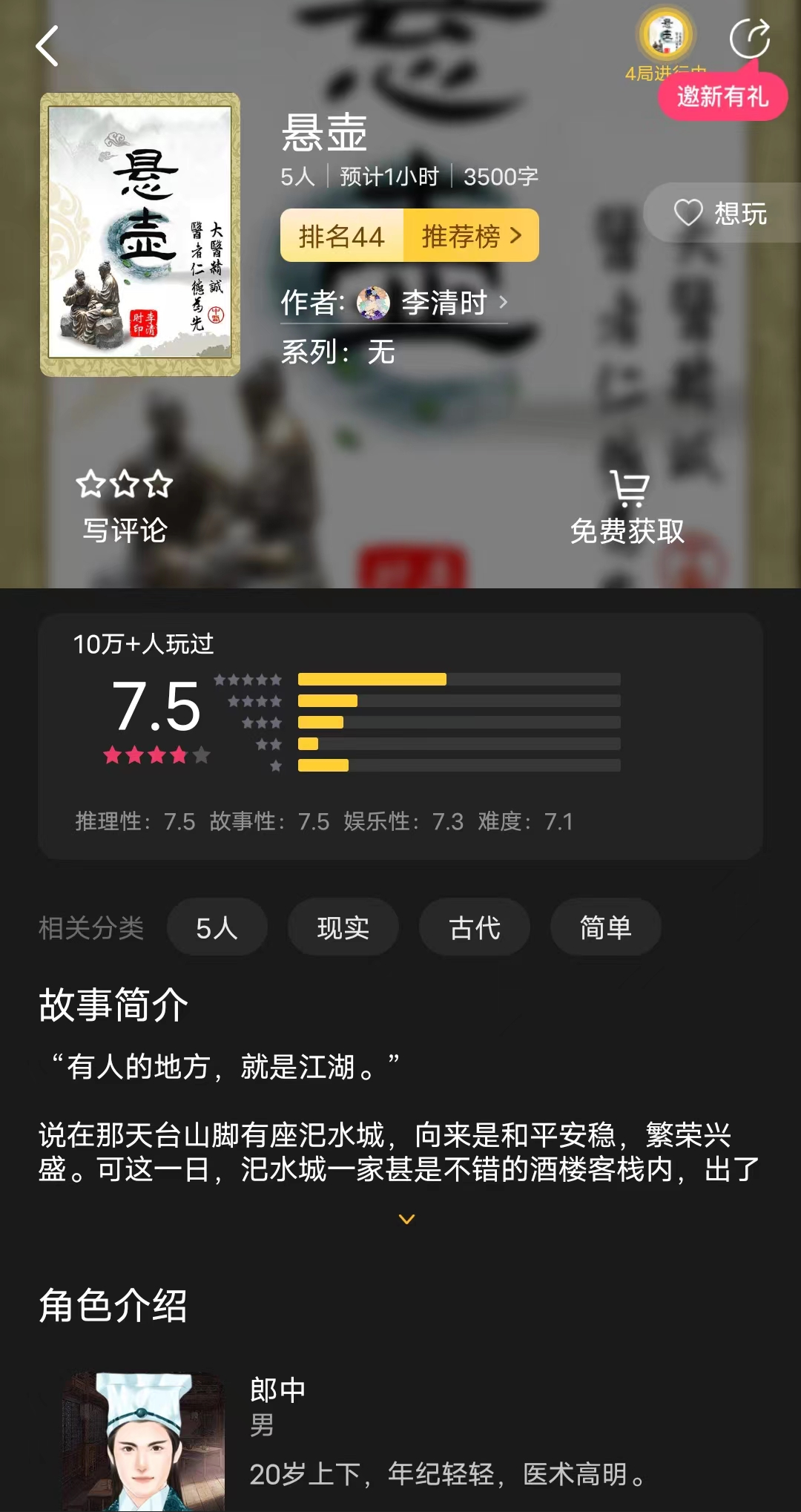801x1512 pixels.
Task: Write a review via 写评论
Action: pos(125,507)
